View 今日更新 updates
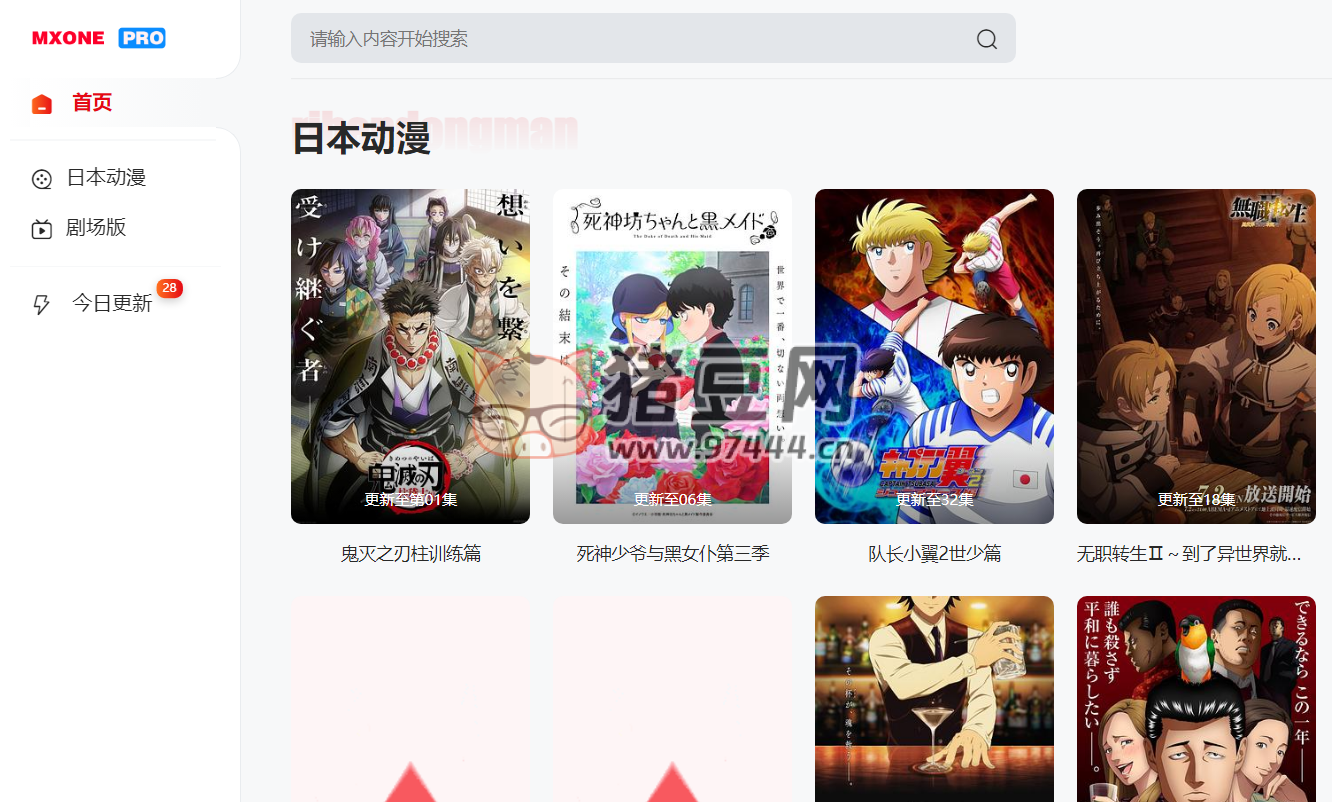Viewport: 1332px width, 802px height. 110,303
